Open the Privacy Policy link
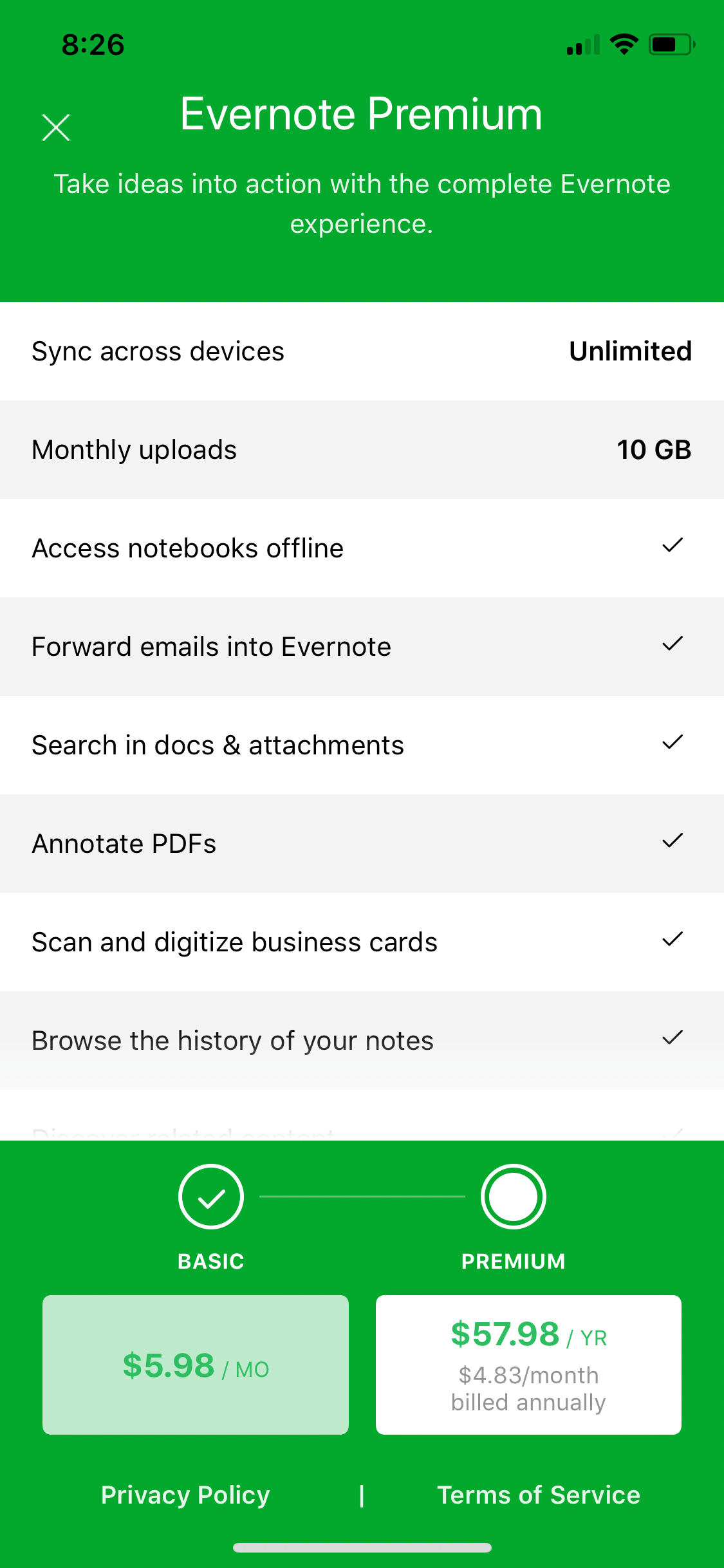The image size is (724, 1568). coord(185,1495)
